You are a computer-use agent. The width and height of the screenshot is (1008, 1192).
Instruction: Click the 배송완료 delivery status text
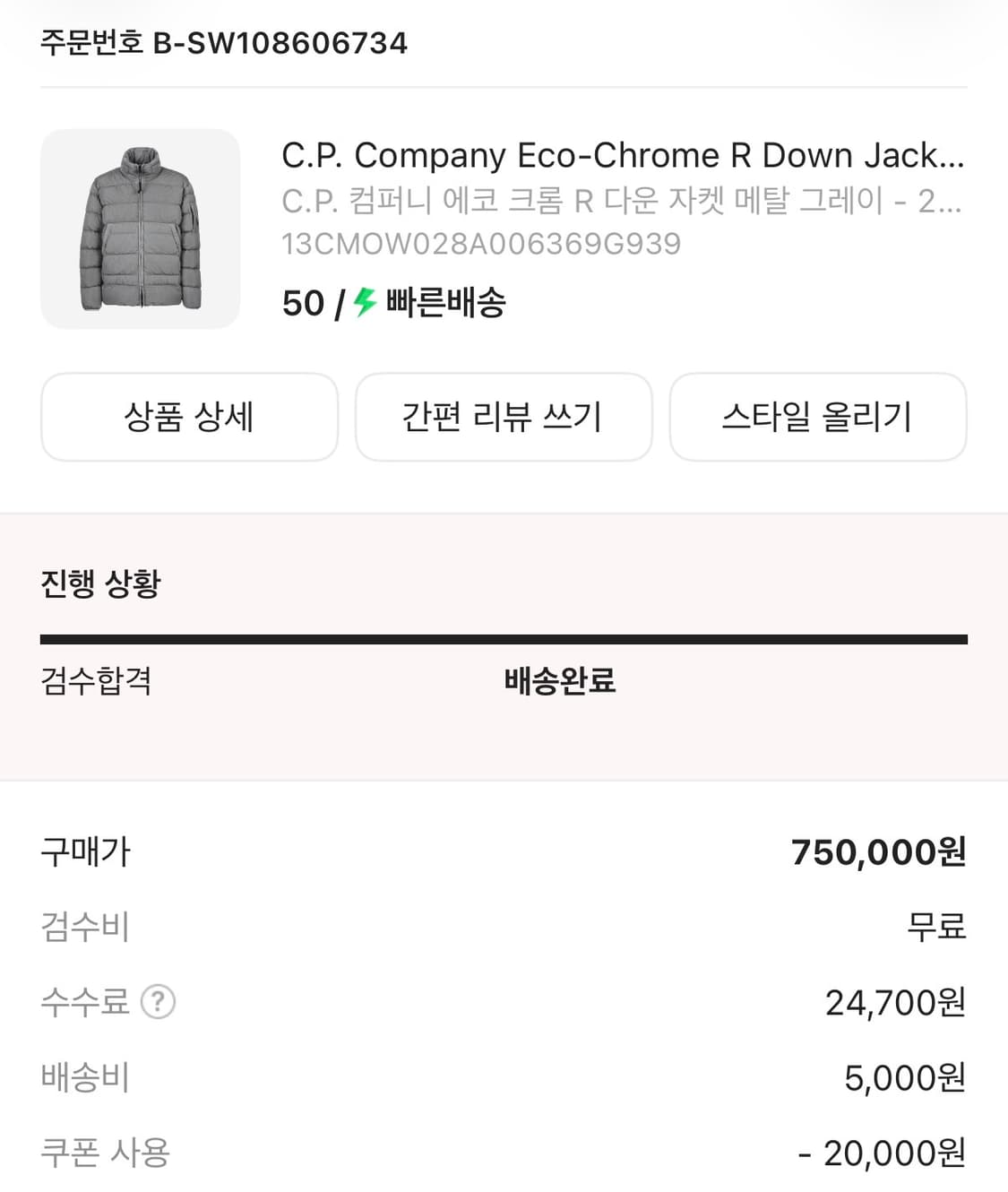coord(560,682)
